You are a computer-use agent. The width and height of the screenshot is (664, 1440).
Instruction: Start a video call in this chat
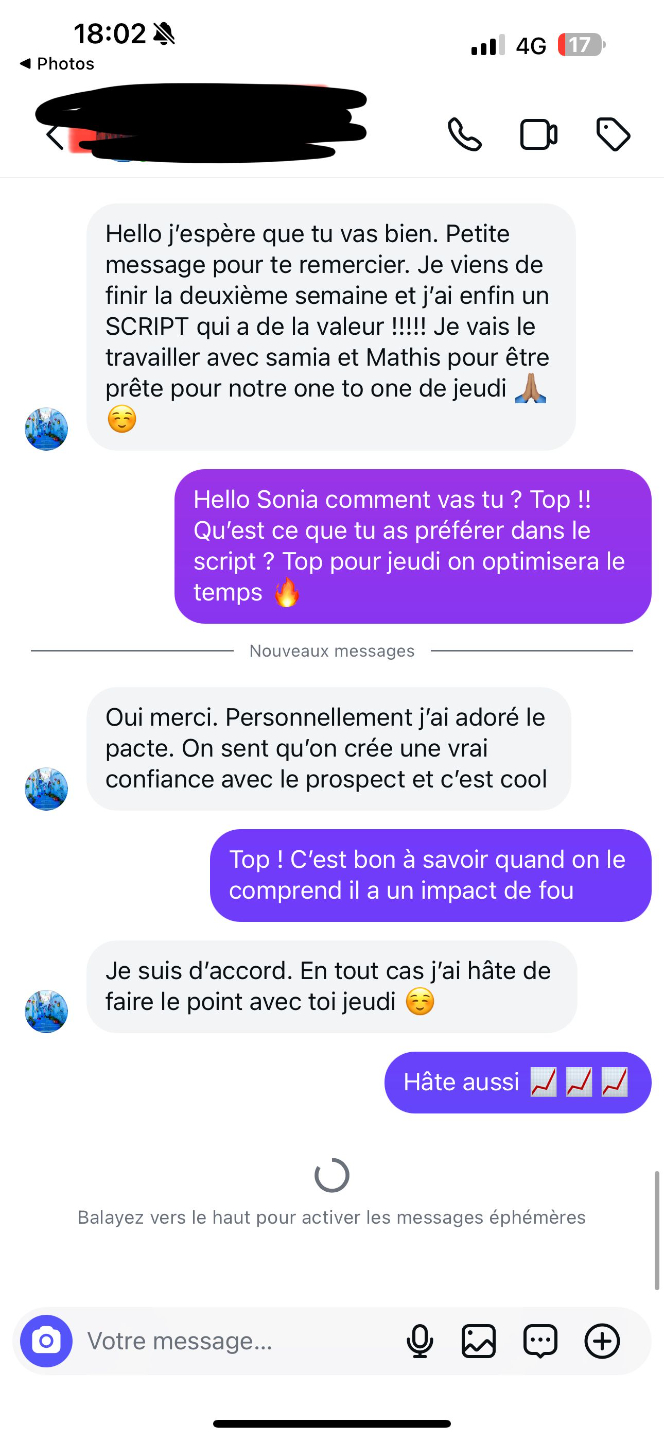pos(538,134)
